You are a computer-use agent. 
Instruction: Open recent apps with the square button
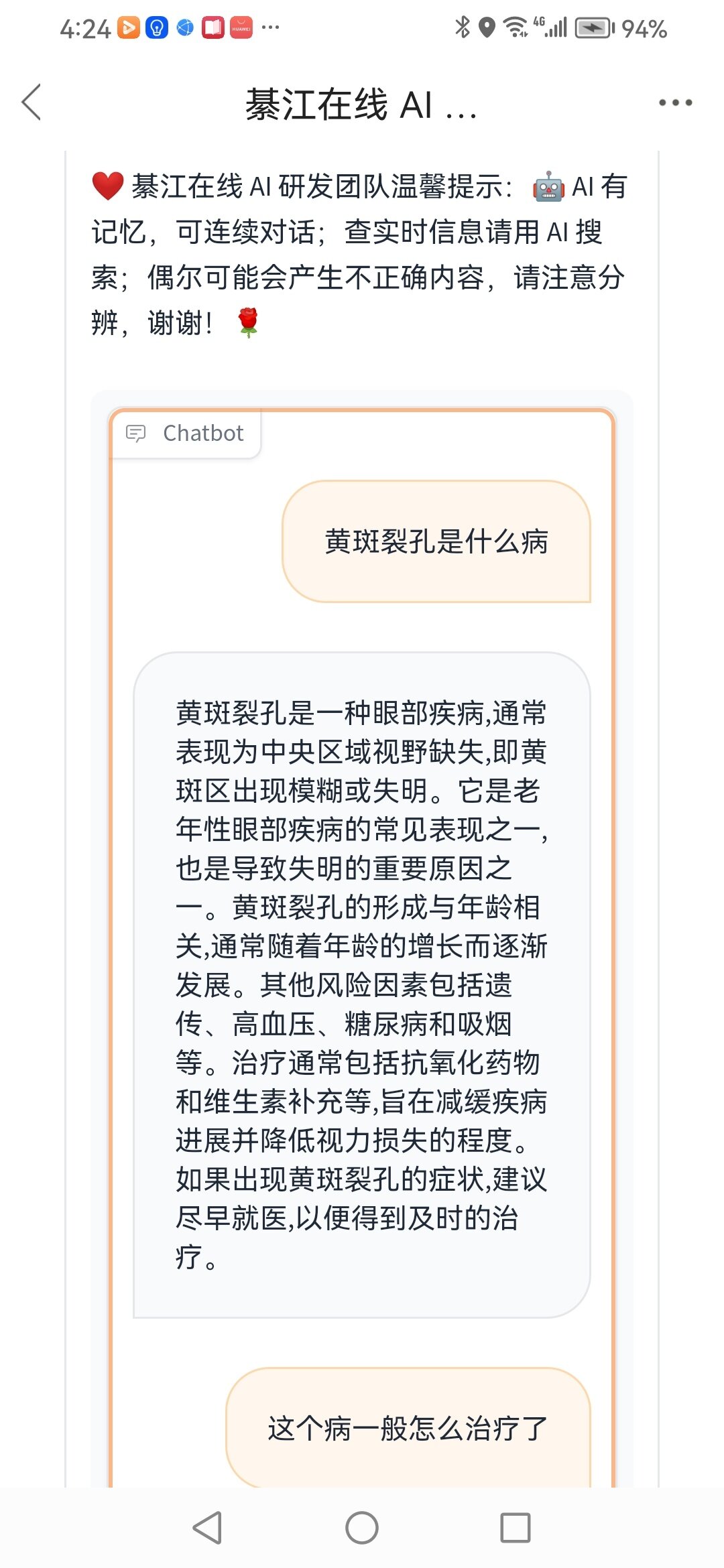pyautogui.click(x=516, y=1528)
